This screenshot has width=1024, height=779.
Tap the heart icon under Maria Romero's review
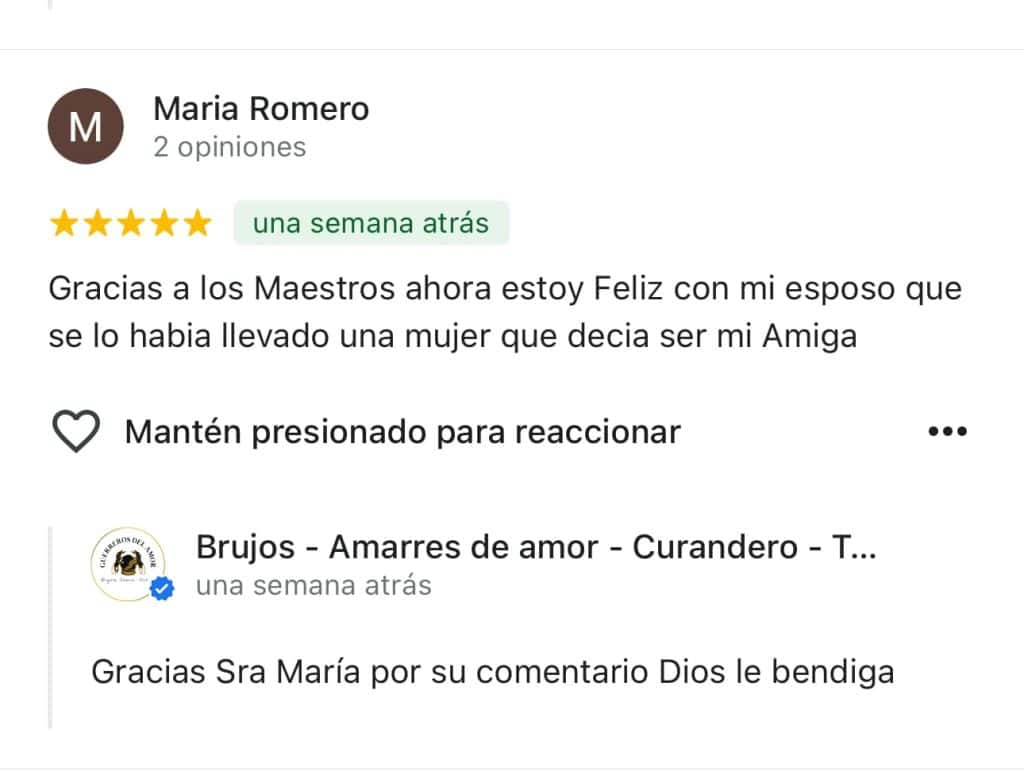(76, 432)
